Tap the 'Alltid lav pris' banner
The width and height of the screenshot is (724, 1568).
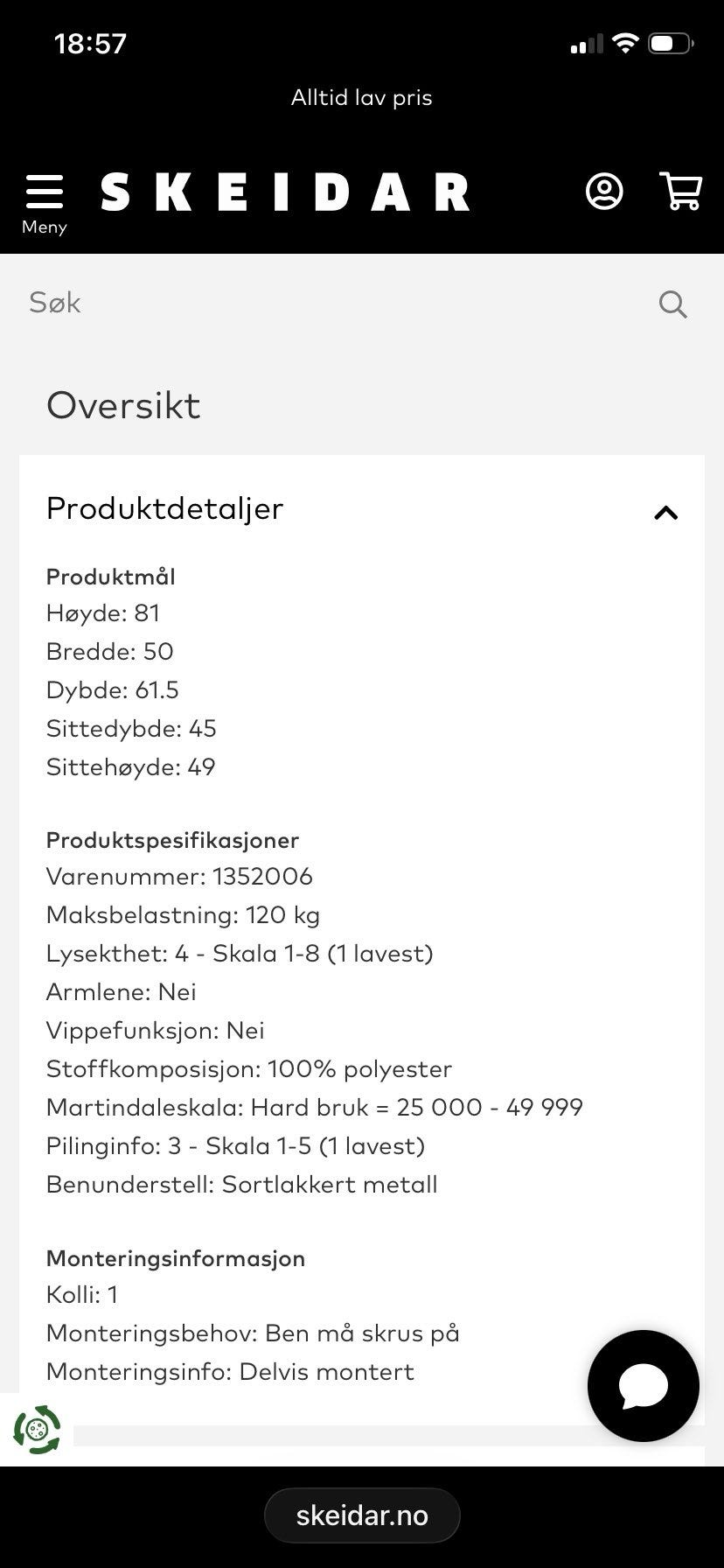coord(362,97)
